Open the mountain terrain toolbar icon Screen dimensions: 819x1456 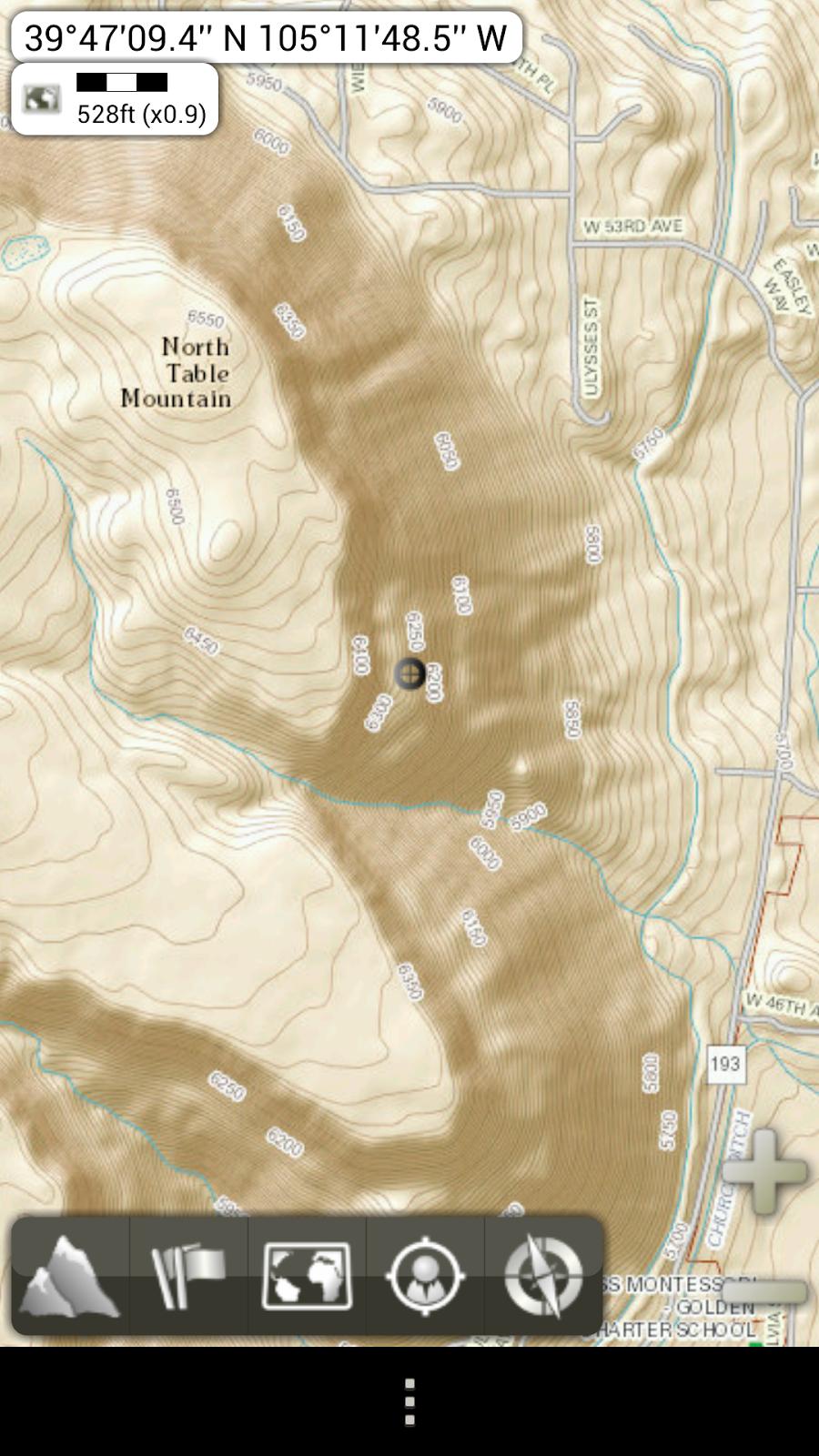pyautogui.click(x=70, y=1276)
